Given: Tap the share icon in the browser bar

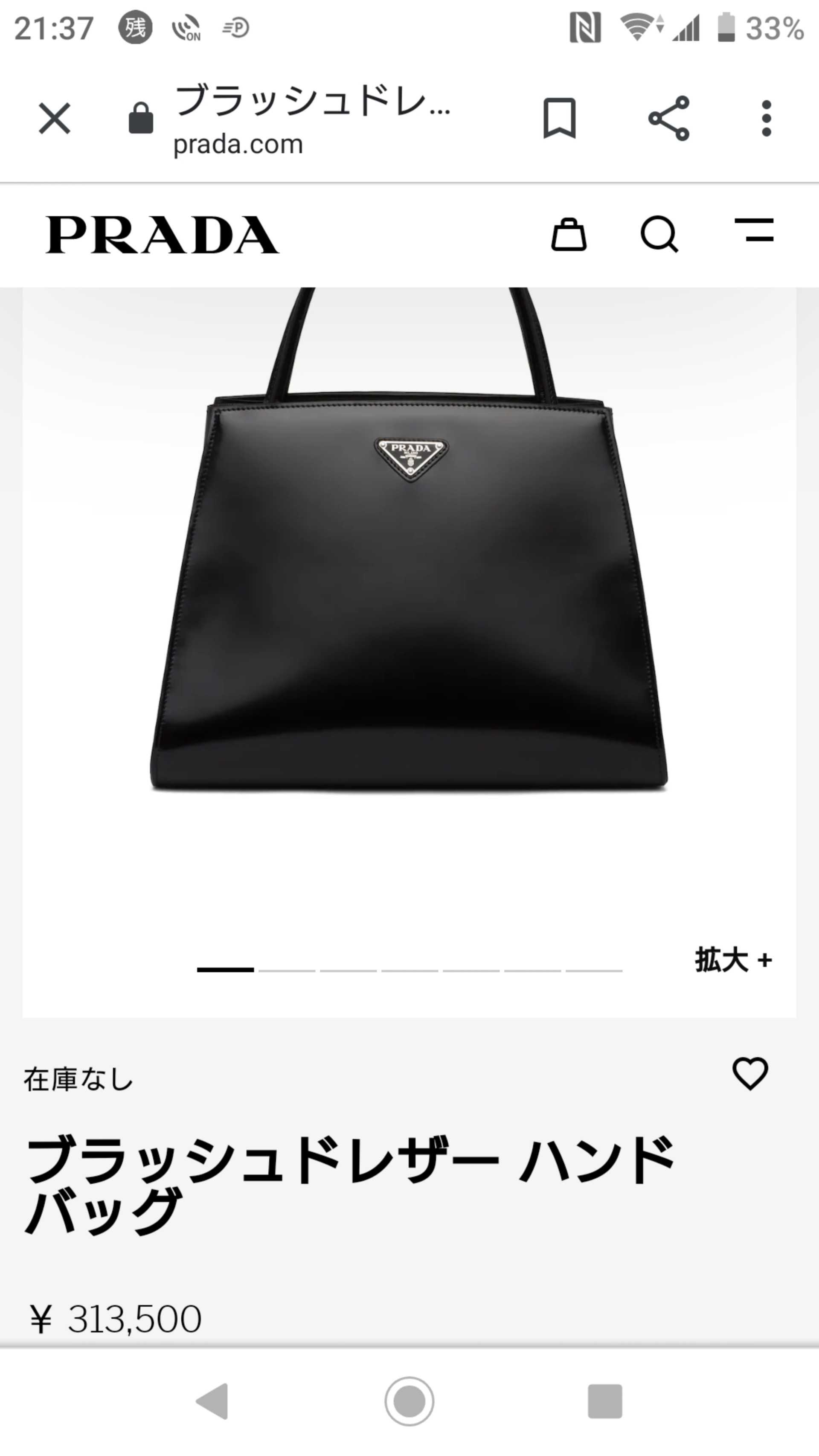Looking at the screenshot, I should point(669,118).
